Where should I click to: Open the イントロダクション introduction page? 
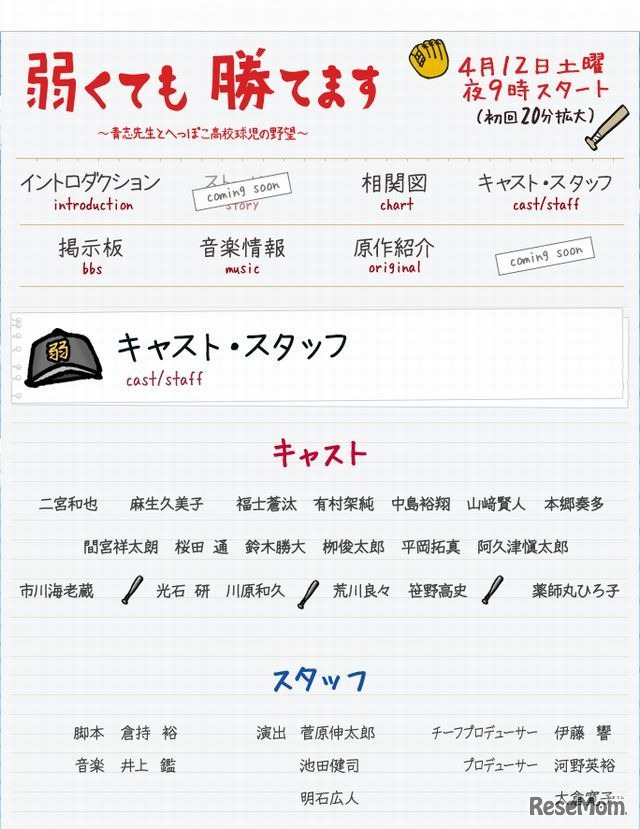click(90, 190)
